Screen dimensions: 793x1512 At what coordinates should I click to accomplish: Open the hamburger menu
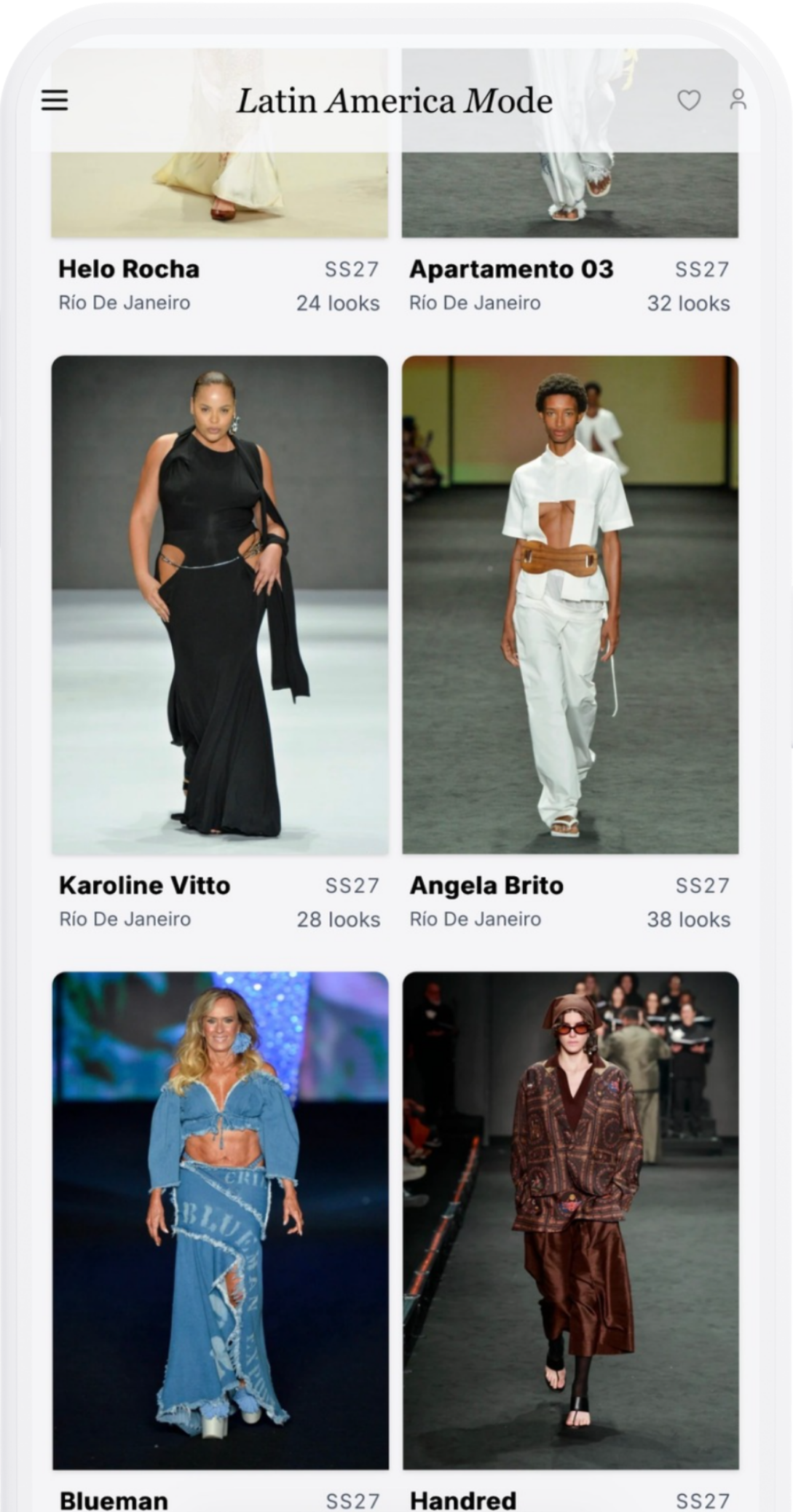pyautogui.click(x=55, y=101)
